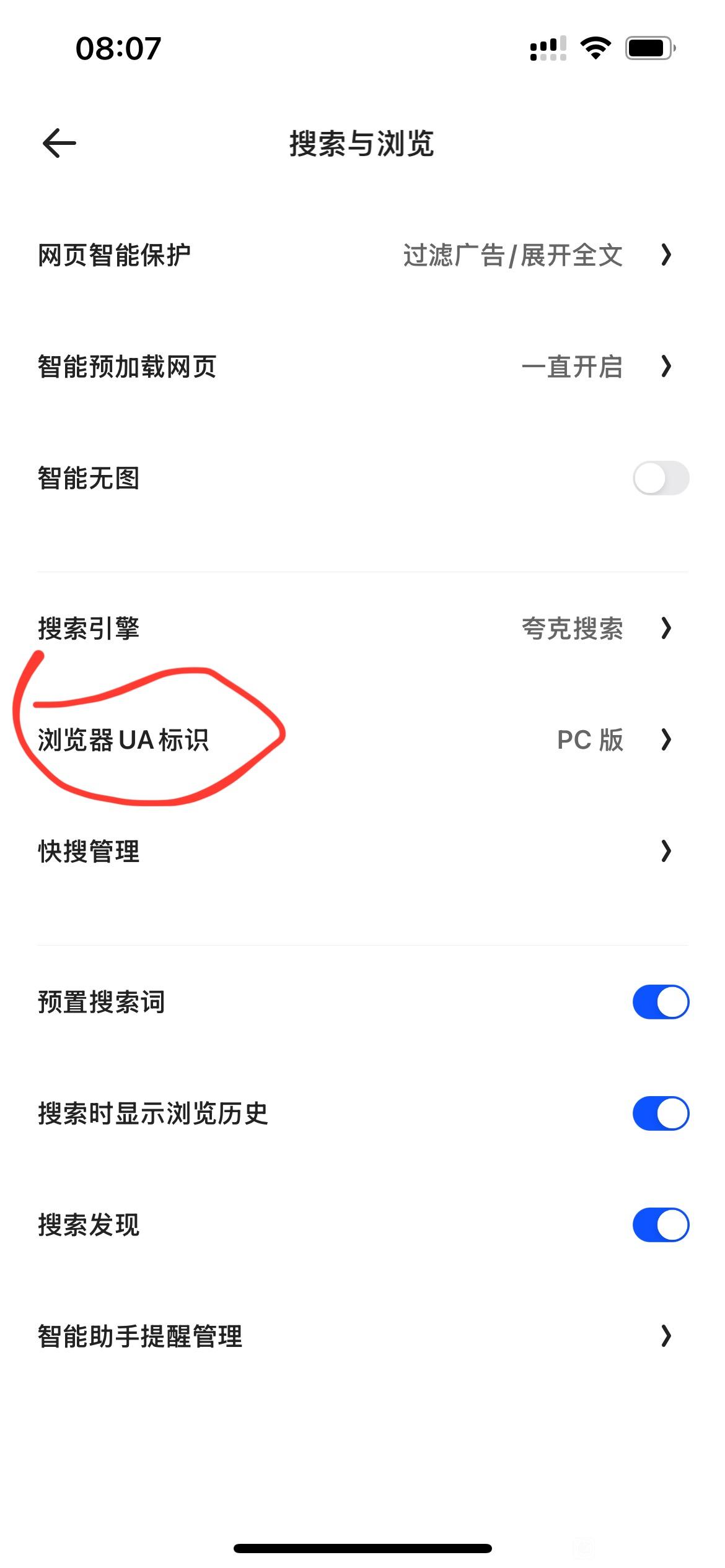Viewport: 725px width, 1568px height.
Task: Disable 搜索时显示浏览历史 switch
Action: [660, 1113]
